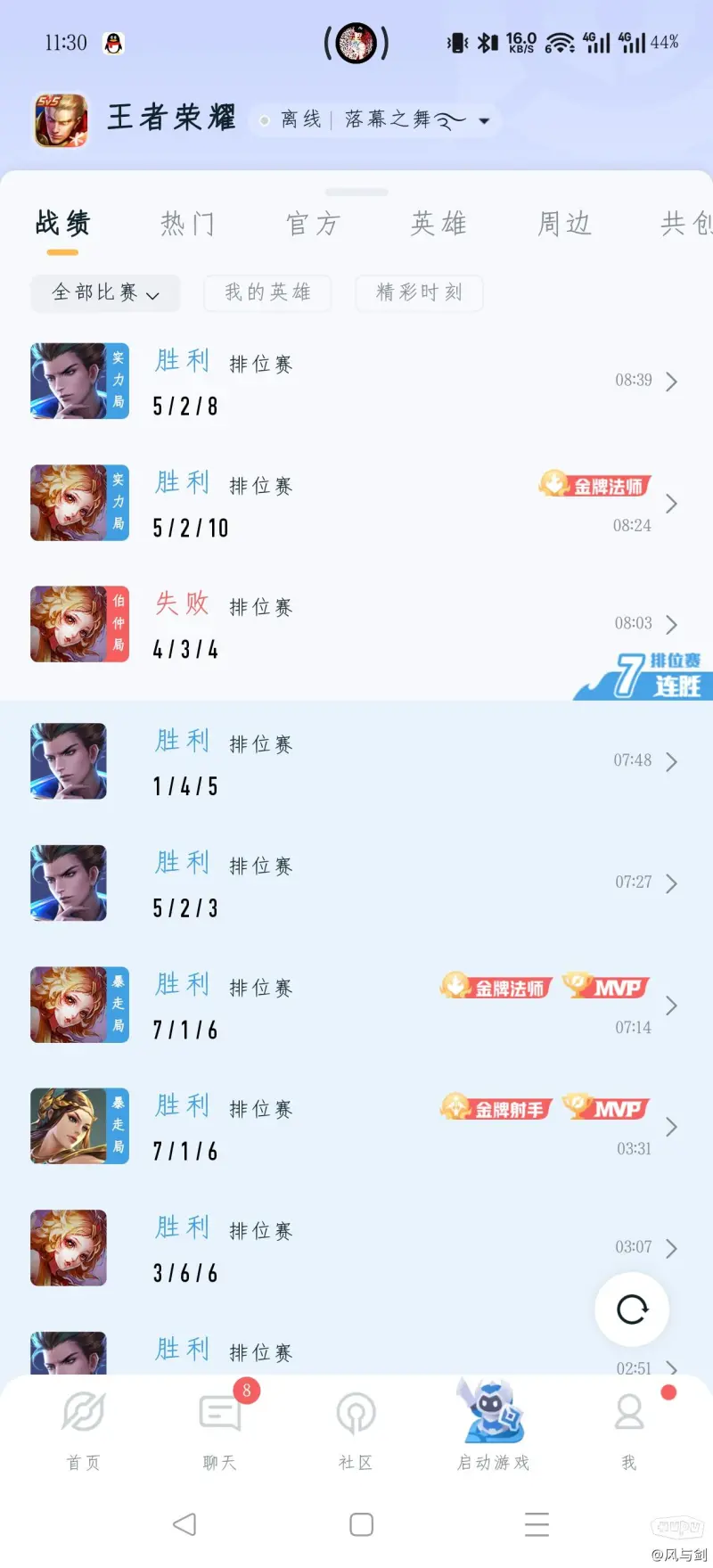The image size is (713, 1568).
Task: Switch to the 热门 tab
Action: tap(187, 224)
